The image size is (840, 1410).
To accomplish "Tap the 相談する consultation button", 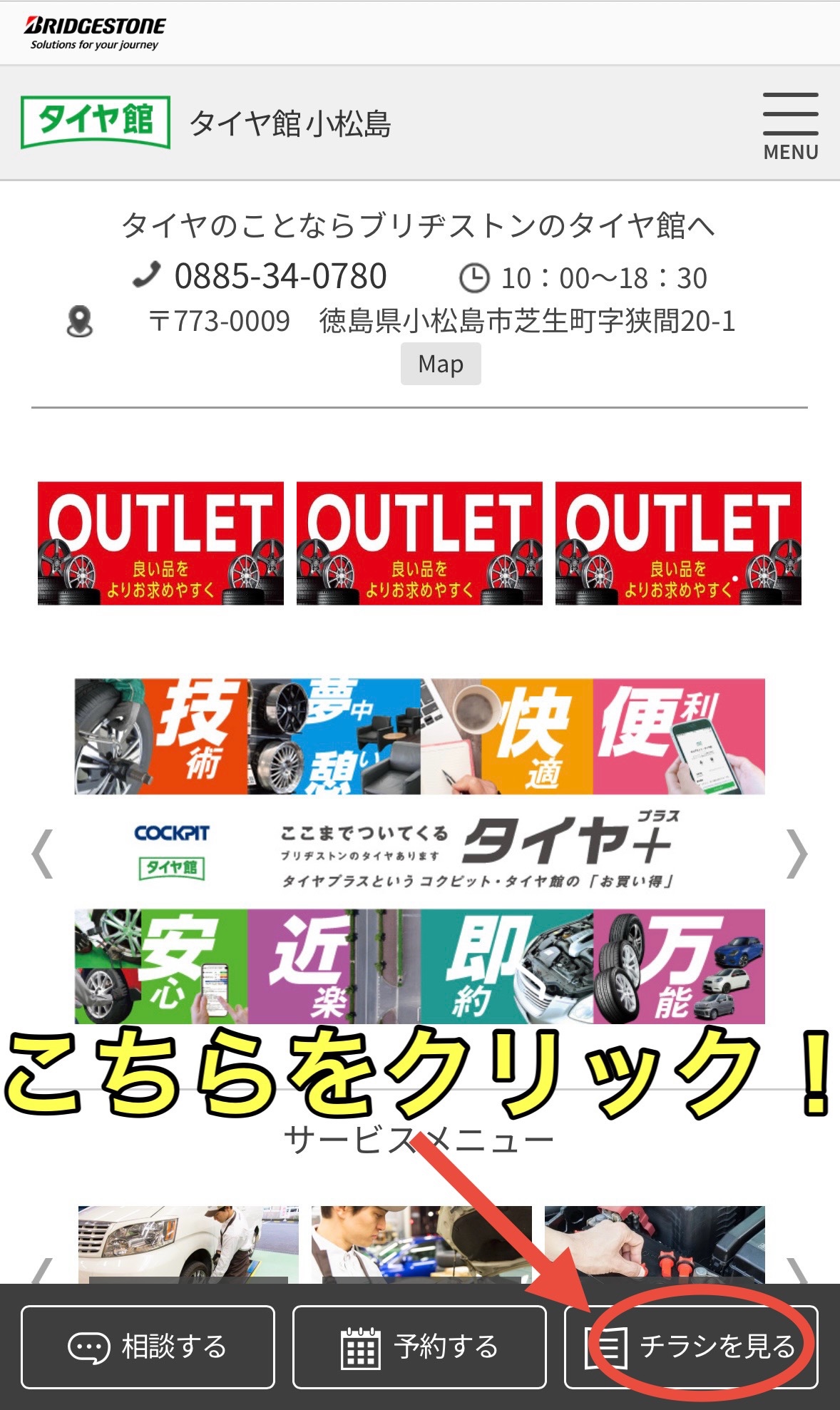I will (x=148, y=1347).
